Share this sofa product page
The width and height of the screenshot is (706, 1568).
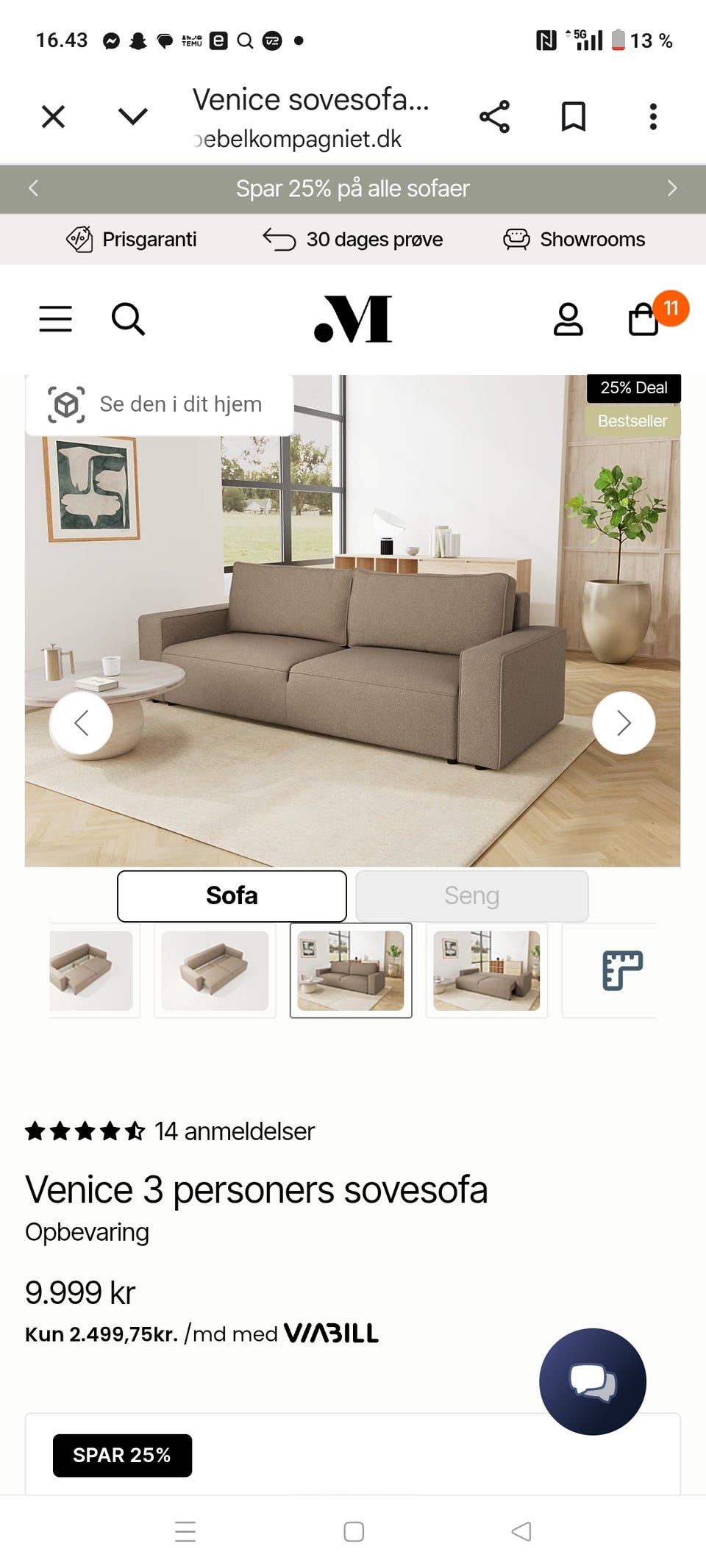click(495, 115)
